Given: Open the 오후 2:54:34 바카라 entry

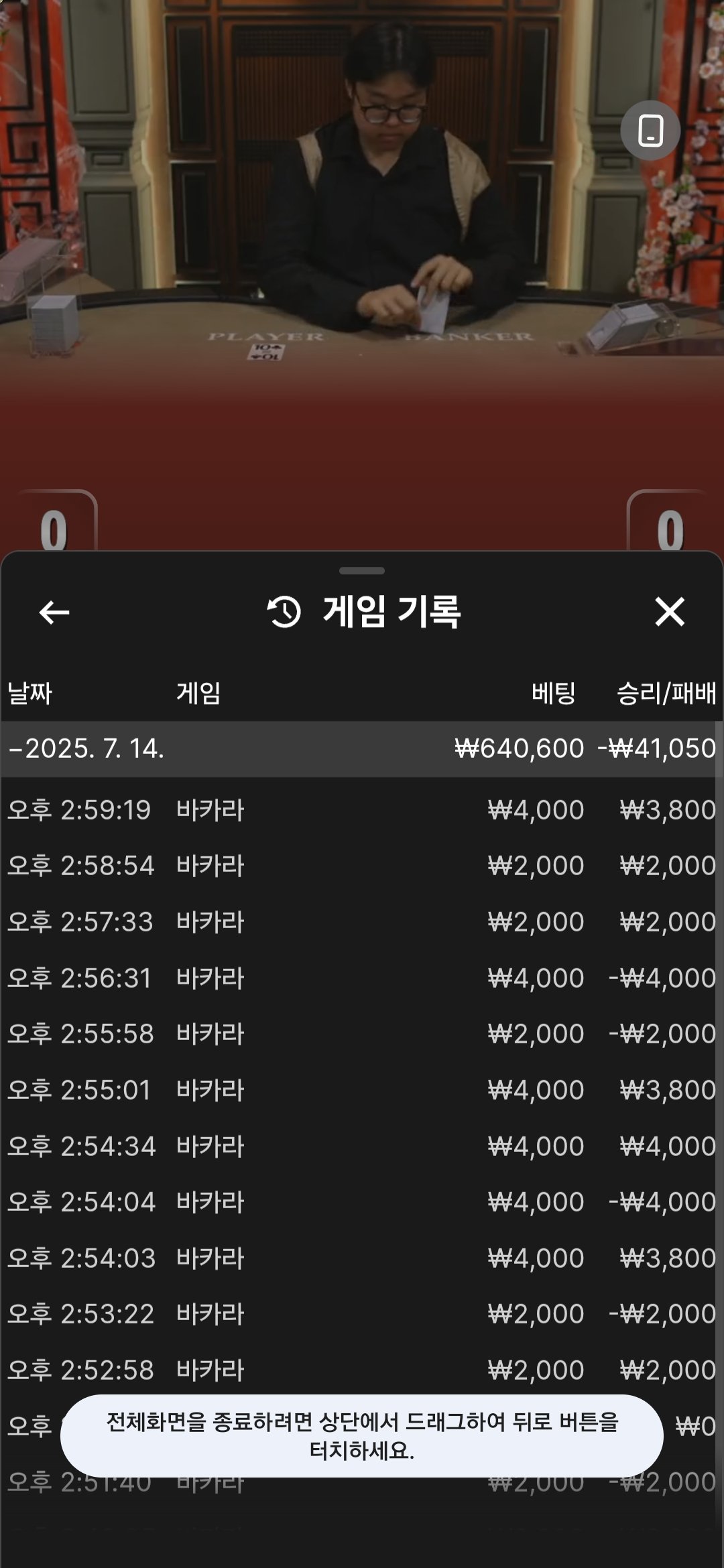Looking at the screenshot, I should click(x=362, y=1147).
